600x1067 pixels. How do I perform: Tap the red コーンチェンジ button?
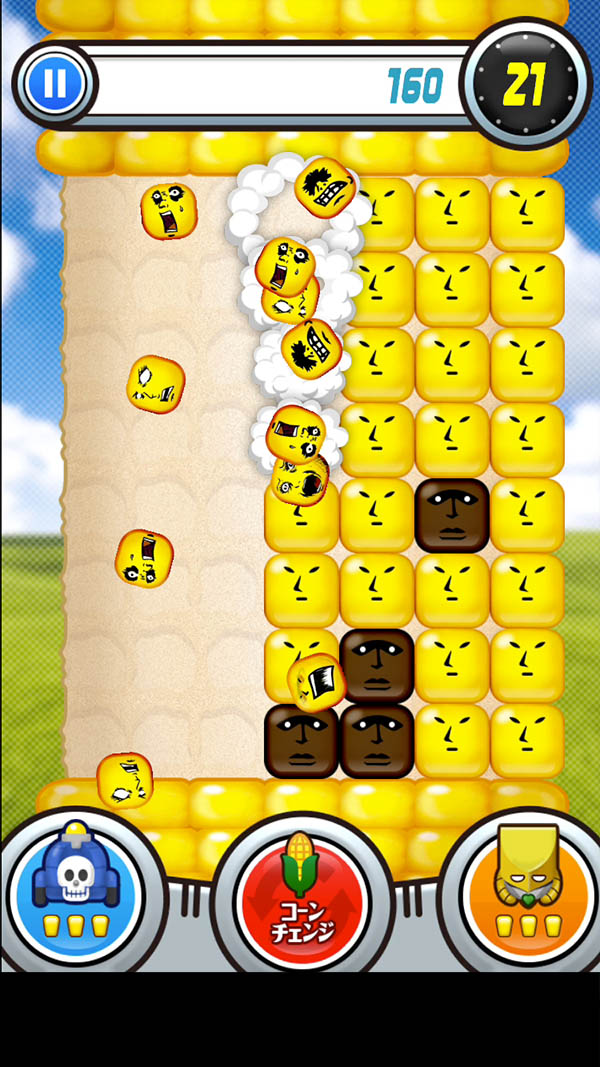(300, 897)
